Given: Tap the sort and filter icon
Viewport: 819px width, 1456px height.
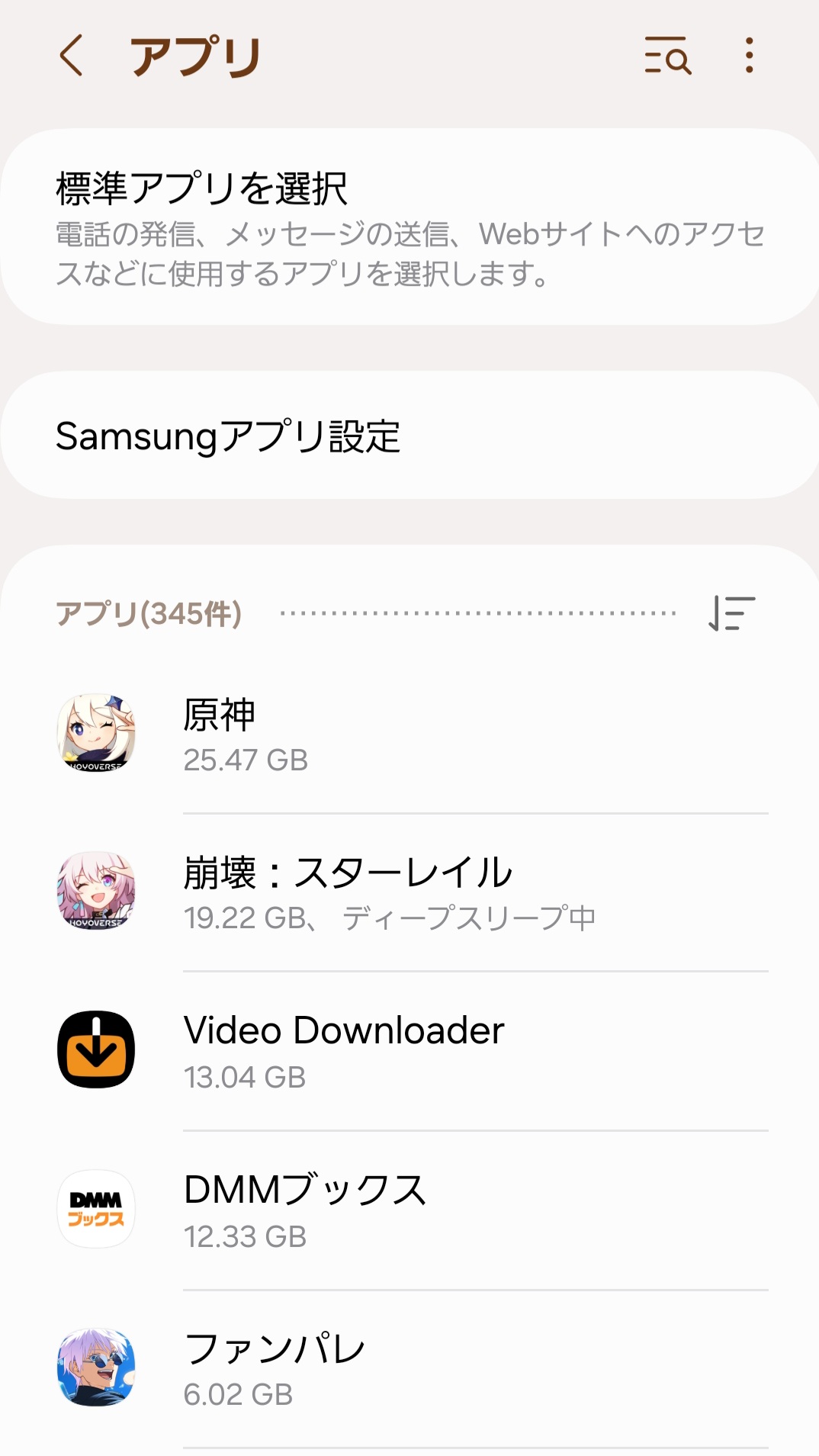Looking at the screenshot, I should [731, 613].
